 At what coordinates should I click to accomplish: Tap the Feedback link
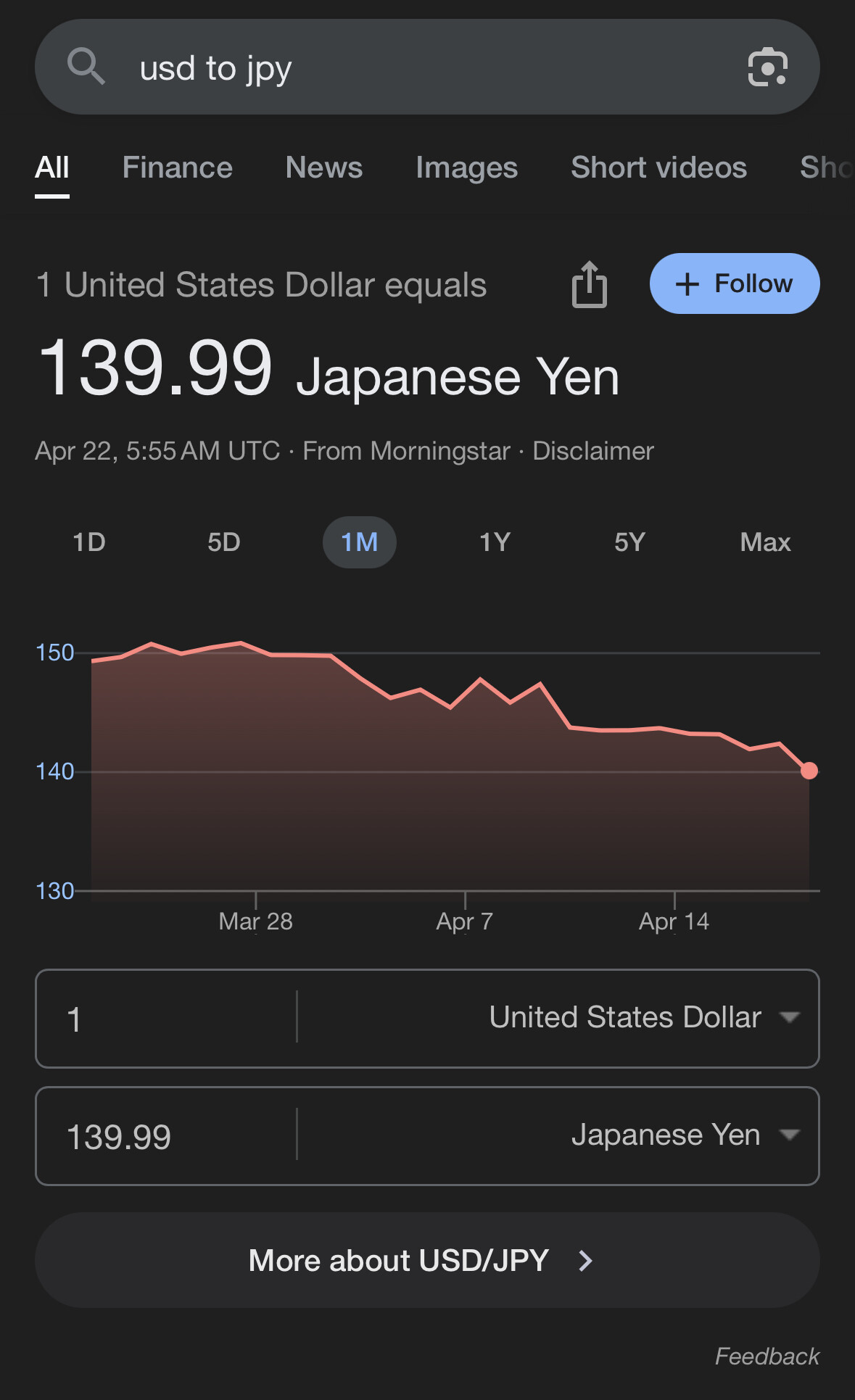point(767,1356)
